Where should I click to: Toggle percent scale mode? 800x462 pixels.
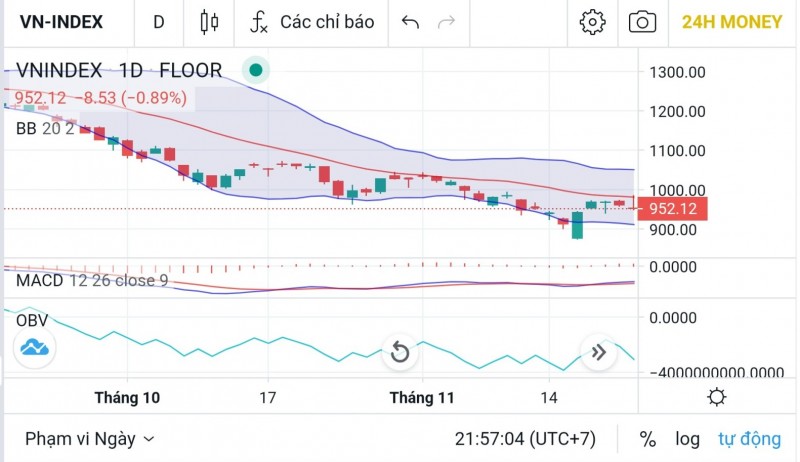point(648,438)
